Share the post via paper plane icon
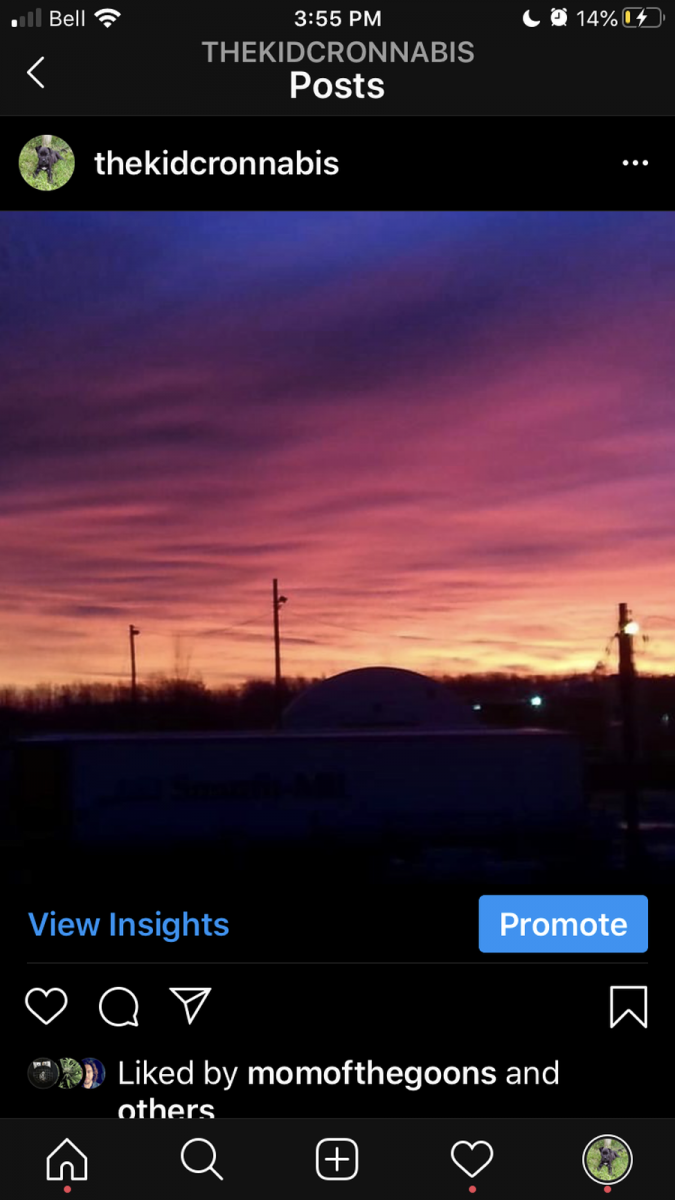Image resolution: width=675 pixels, height=1200 pixels. (190, 1006)
